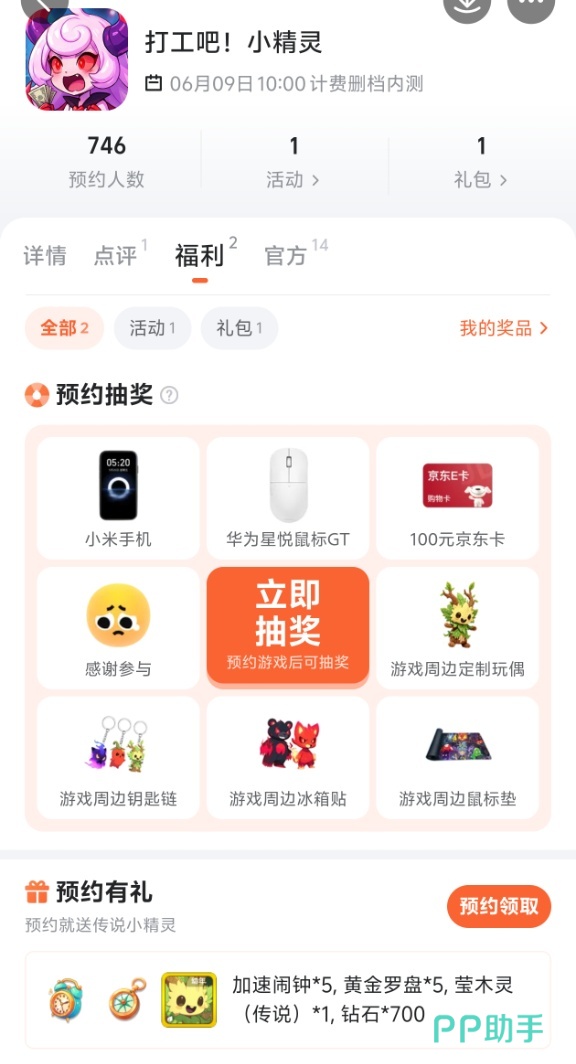Open the overflow menu at top right
Screen dimensions: 576x1064
coord(531,7)
